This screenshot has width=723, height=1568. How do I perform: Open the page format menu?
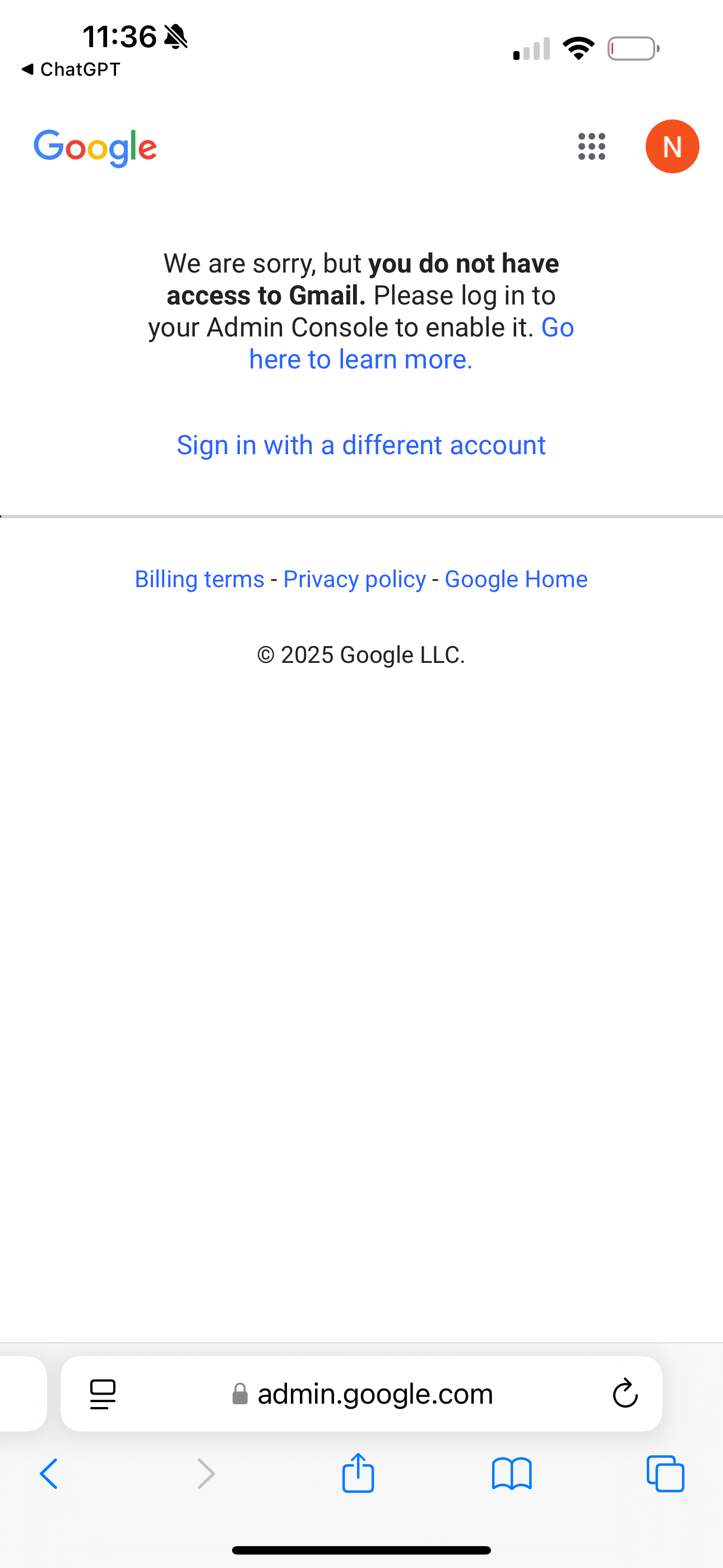pos(103,1393)
